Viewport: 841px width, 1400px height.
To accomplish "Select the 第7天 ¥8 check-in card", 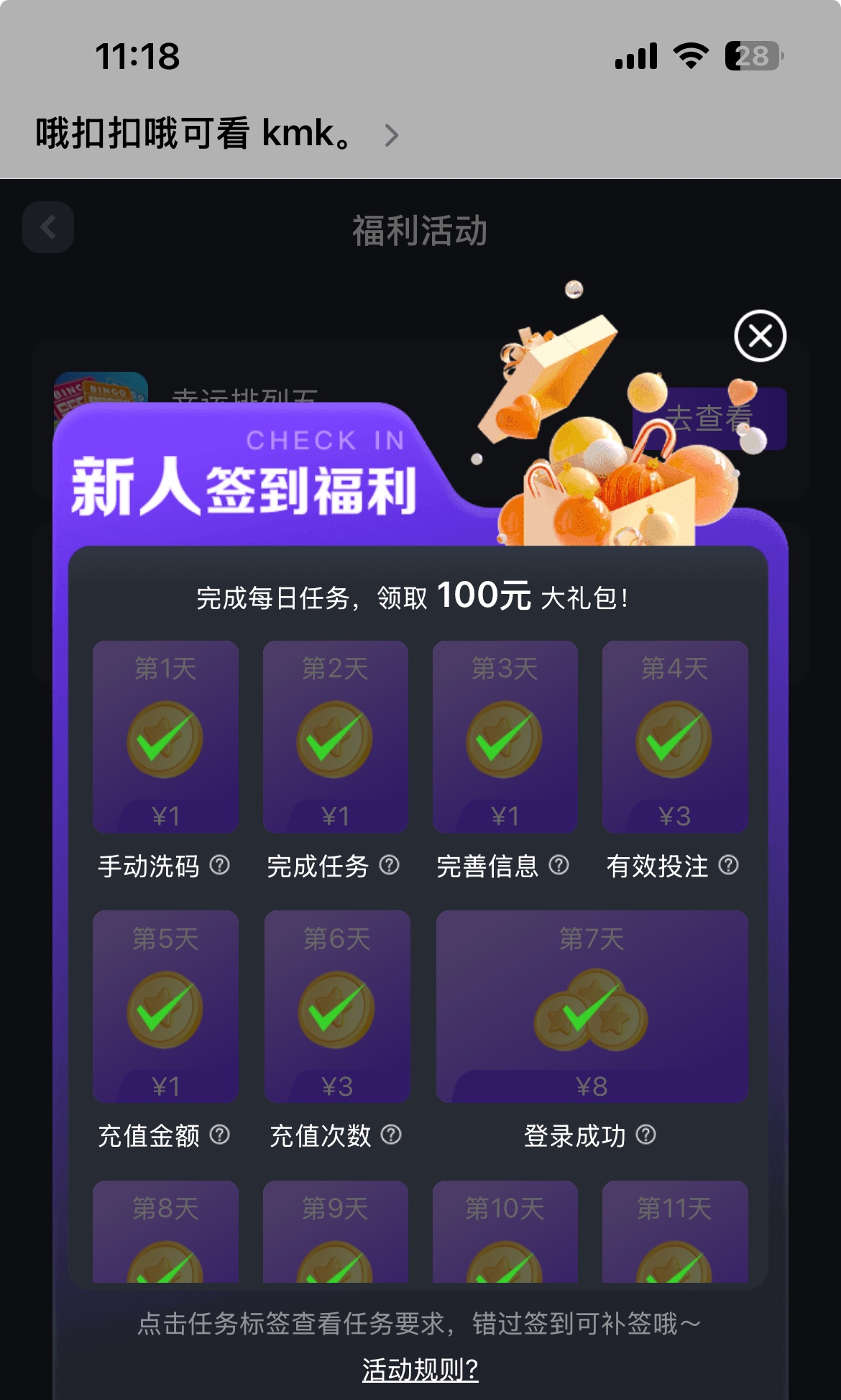I will coord(591,1007).
